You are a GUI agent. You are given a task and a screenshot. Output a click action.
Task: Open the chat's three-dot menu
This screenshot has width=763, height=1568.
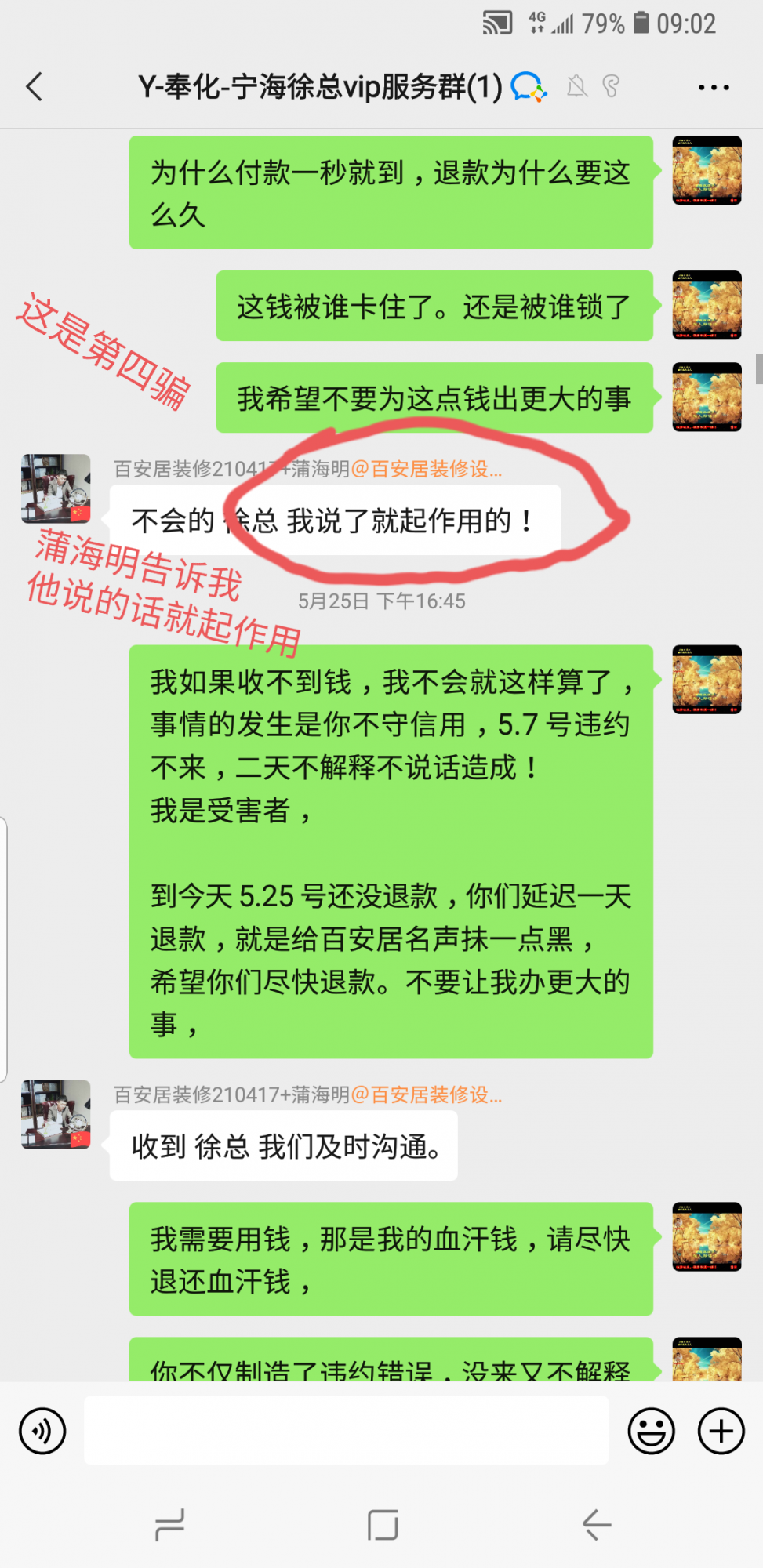tap(714, 88)
